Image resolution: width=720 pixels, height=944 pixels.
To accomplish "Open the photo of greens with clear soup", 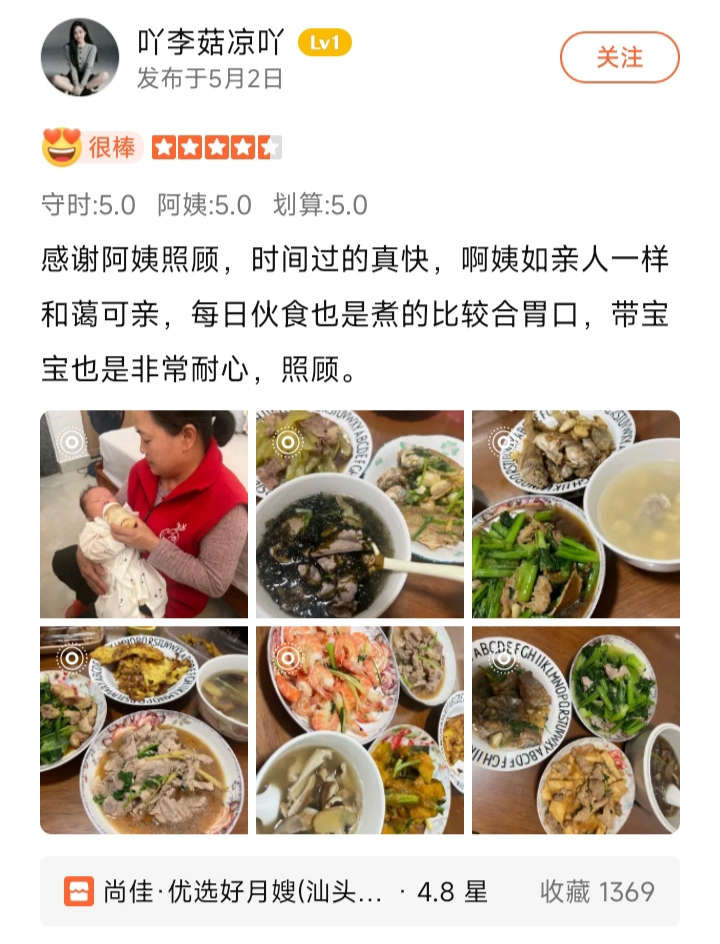I will pos(576,514).
